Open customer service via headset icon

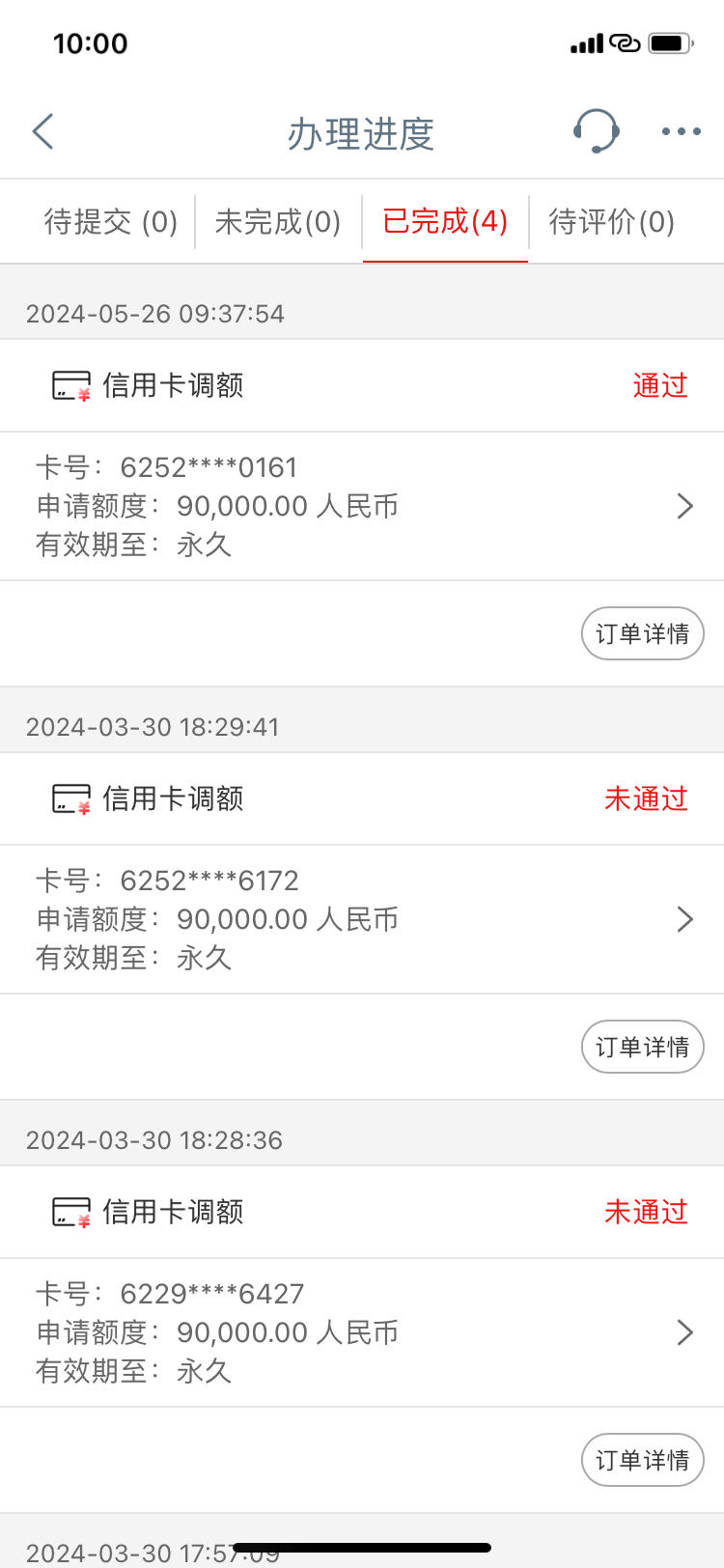597,131
